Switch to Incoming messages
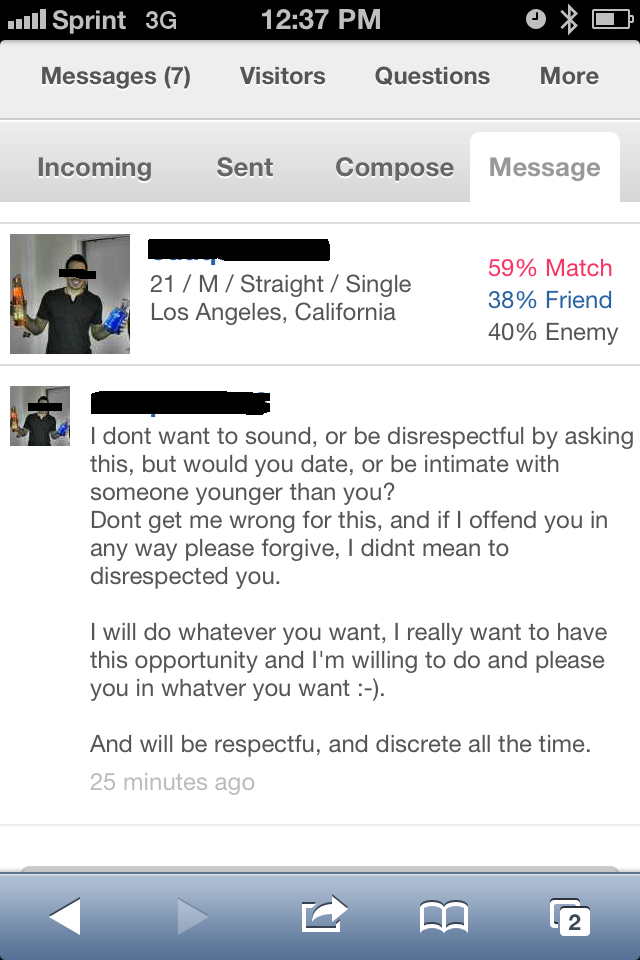This screenshot has width=640, height=960. [x=94, y=167]
